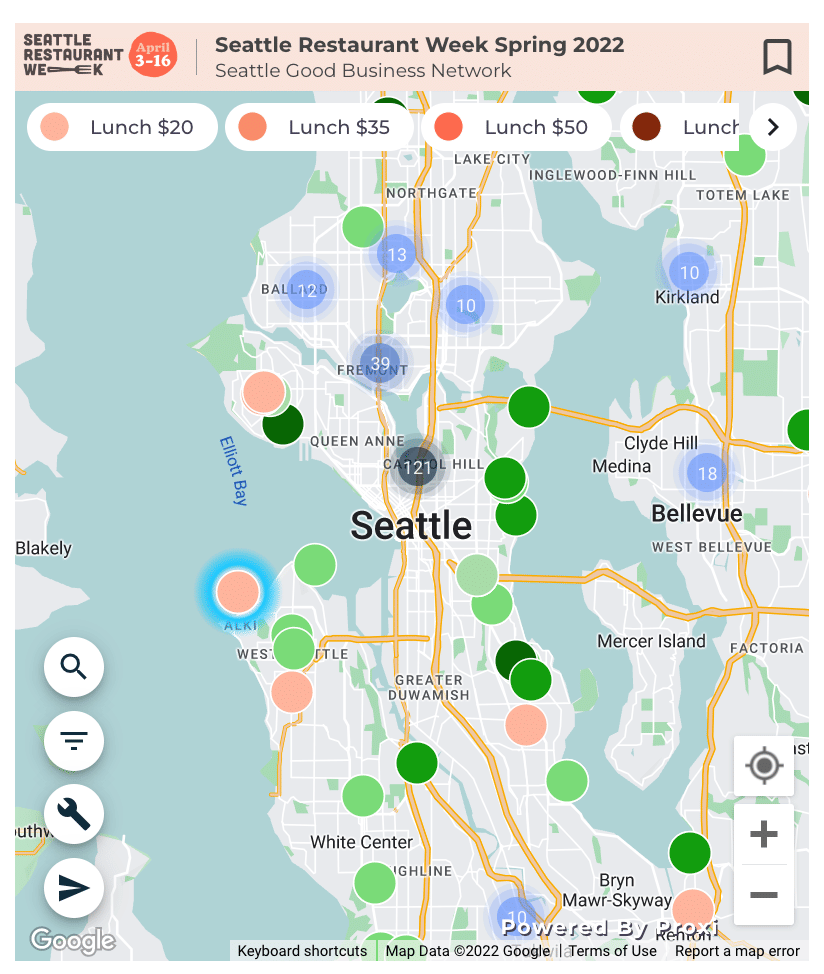Image resolution: width=824 pixels, height=974 pixels.
Task: Open the filter options button
Action: click(74, 740)
